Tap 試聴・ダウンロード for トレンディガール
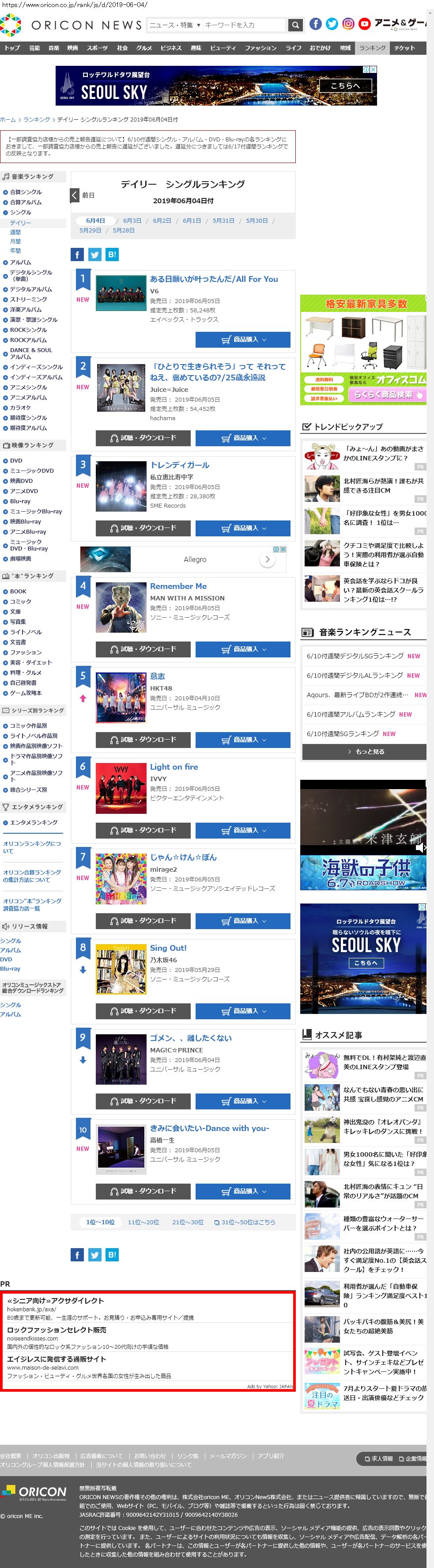 (x=143, y=528)
